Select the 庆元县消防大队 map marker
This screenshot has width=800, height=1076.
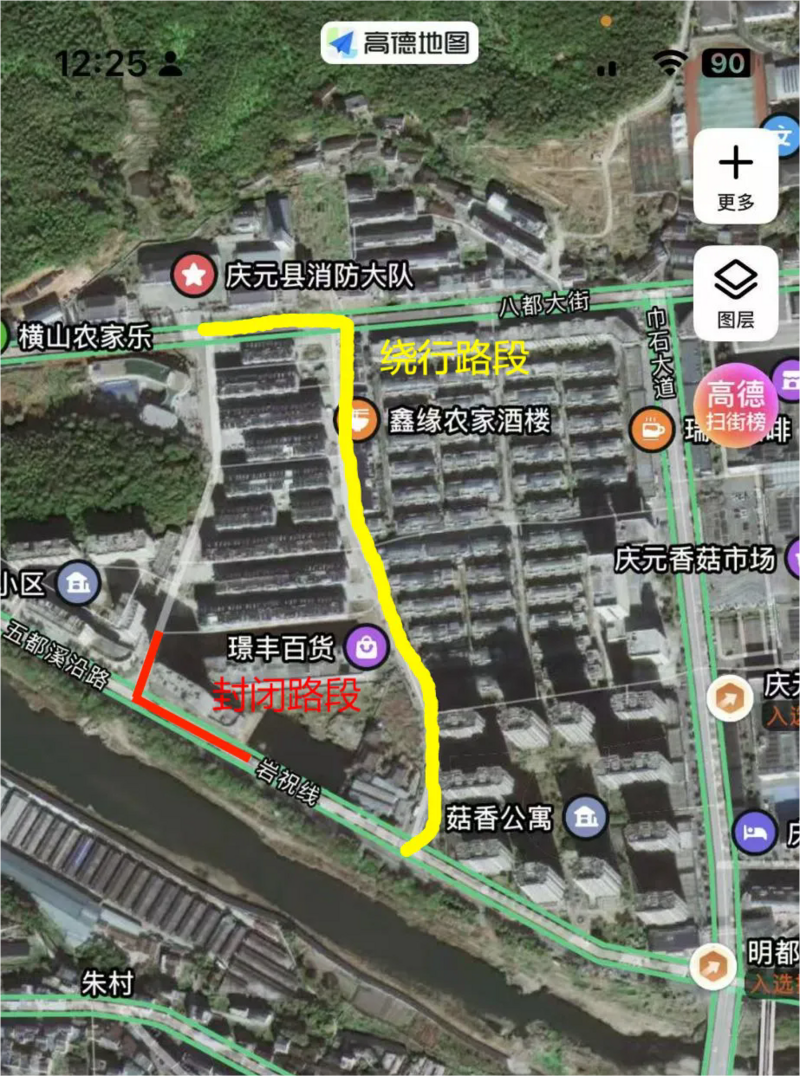[x=194, y=275]
